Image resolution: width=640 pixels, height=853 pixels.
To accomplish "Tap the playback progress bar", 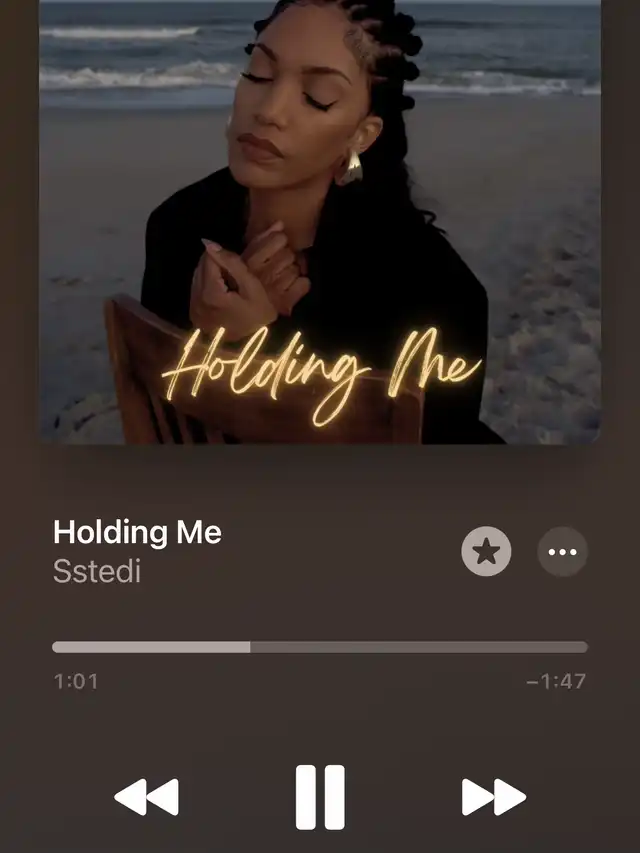I will [x=320, y=647].
